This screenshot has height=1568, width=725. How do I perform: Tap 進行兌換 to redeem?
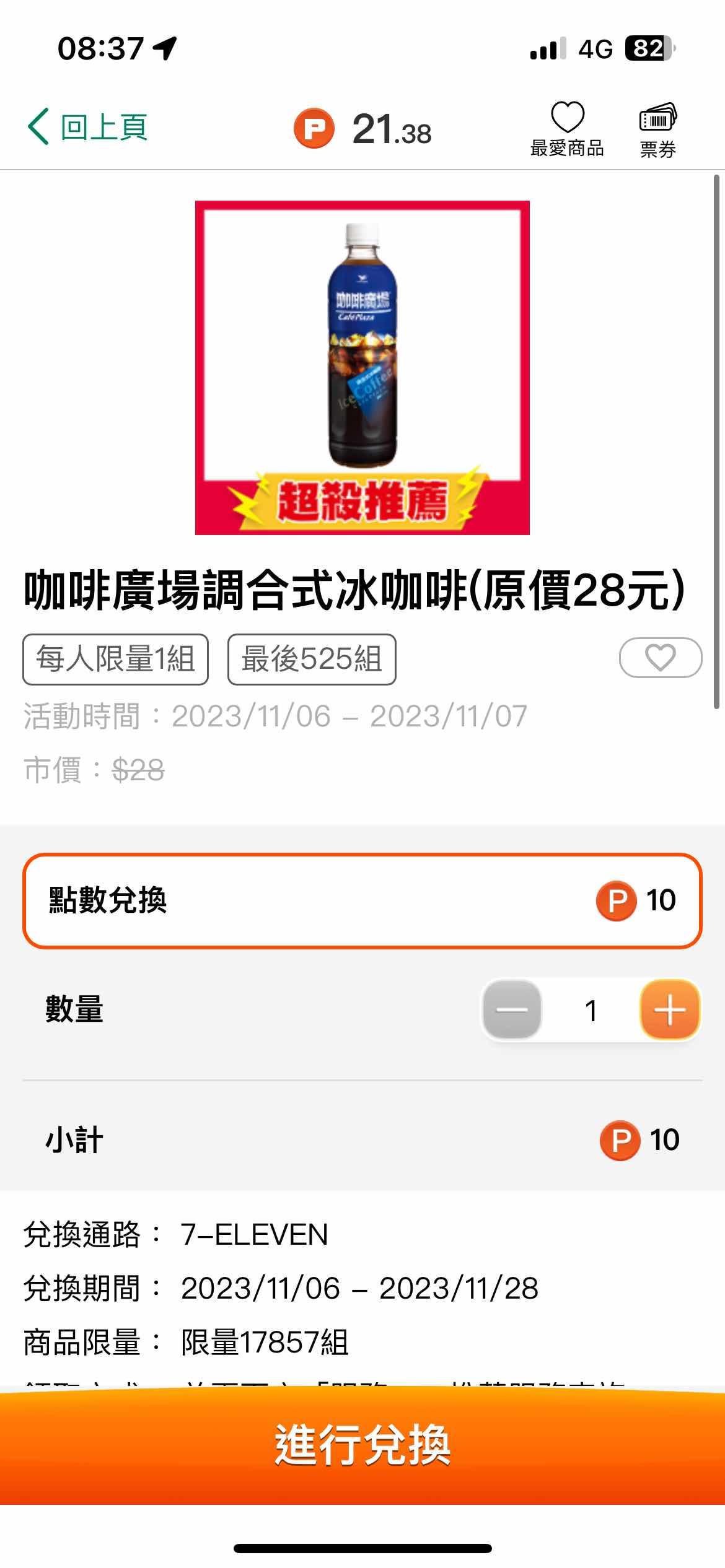(362, 1445)
